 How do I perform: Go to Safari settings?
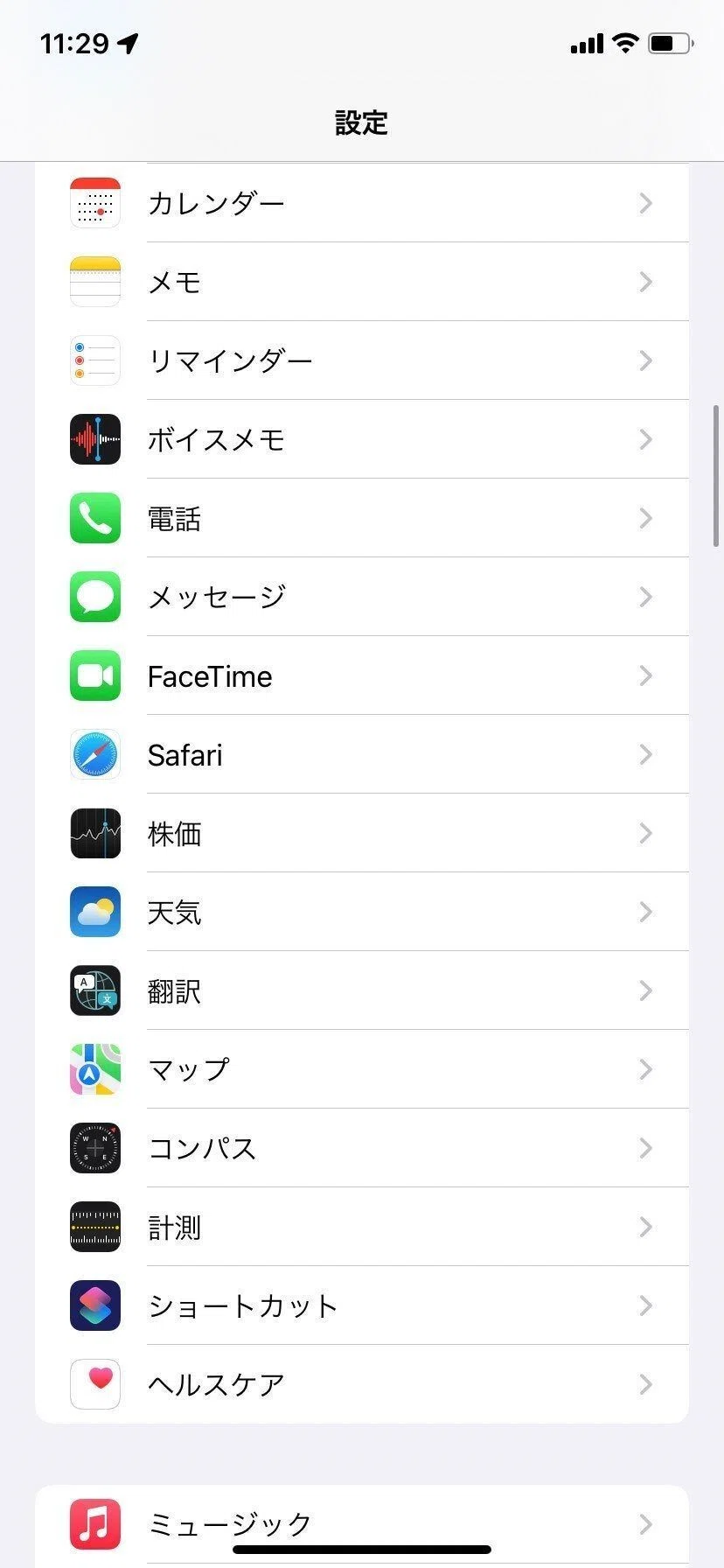[x=362, y=754]
